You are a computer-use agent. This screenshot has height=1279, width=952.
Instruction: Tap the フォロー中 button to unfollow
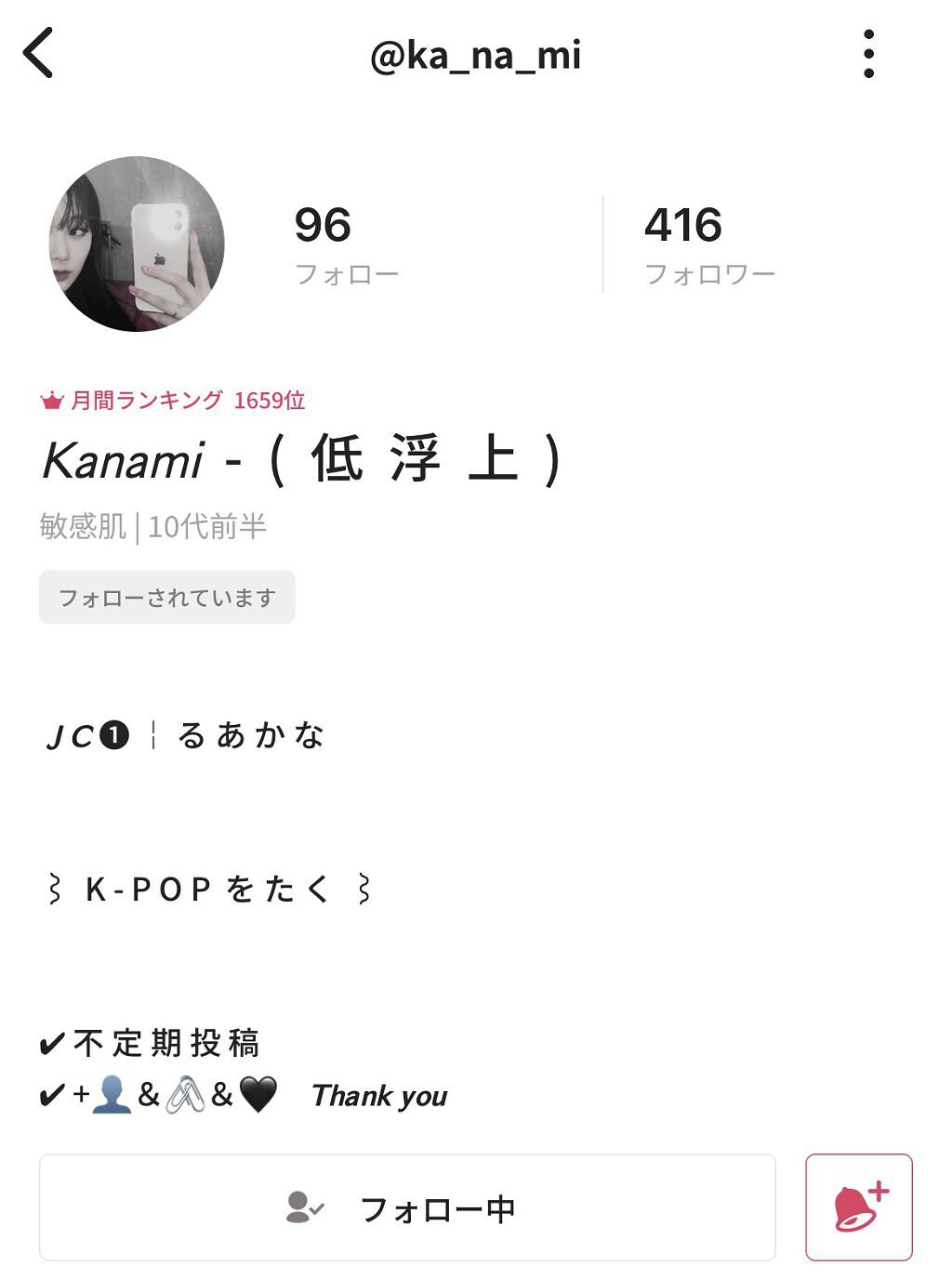pos(407,1207)
